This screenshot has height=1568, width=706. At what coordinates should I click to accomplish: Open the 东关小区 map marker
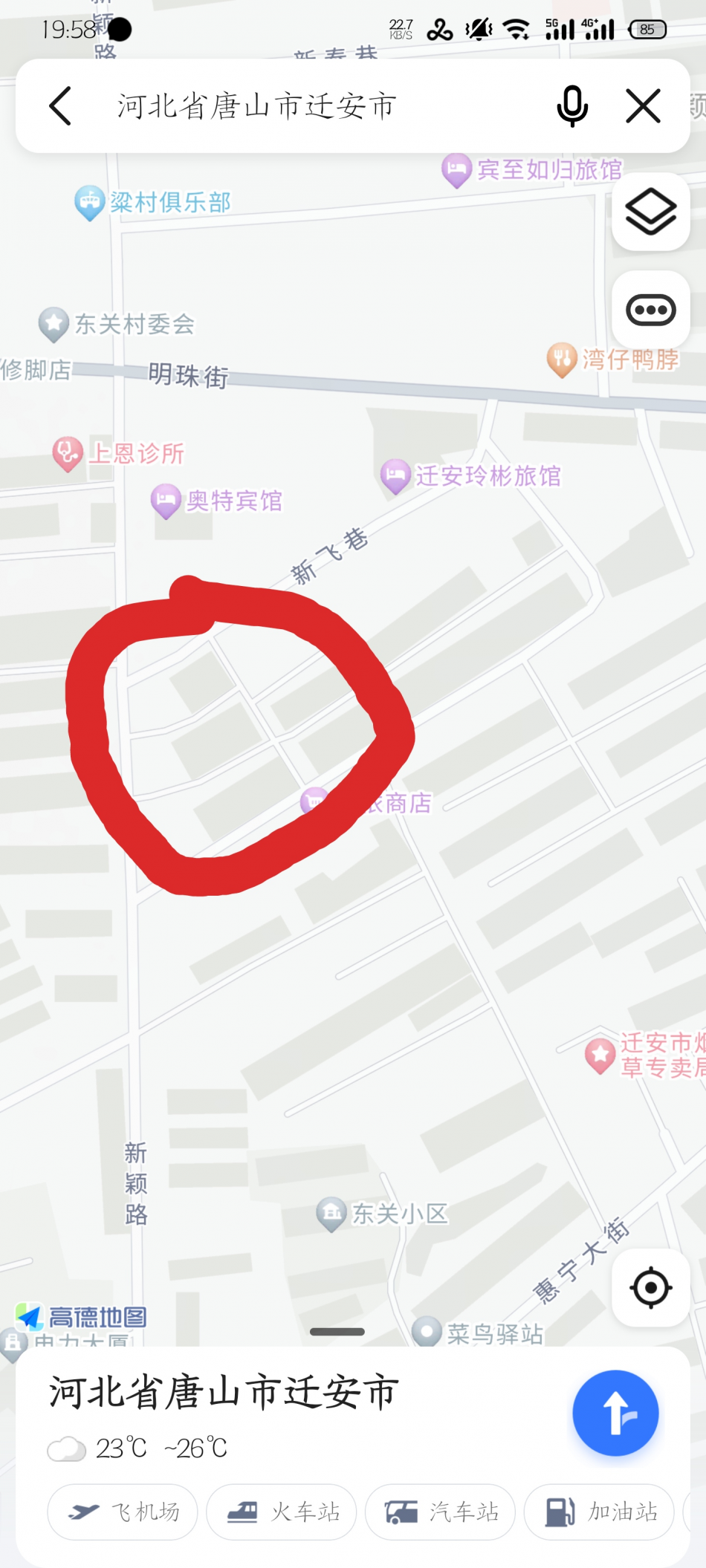click(331, 1214)
